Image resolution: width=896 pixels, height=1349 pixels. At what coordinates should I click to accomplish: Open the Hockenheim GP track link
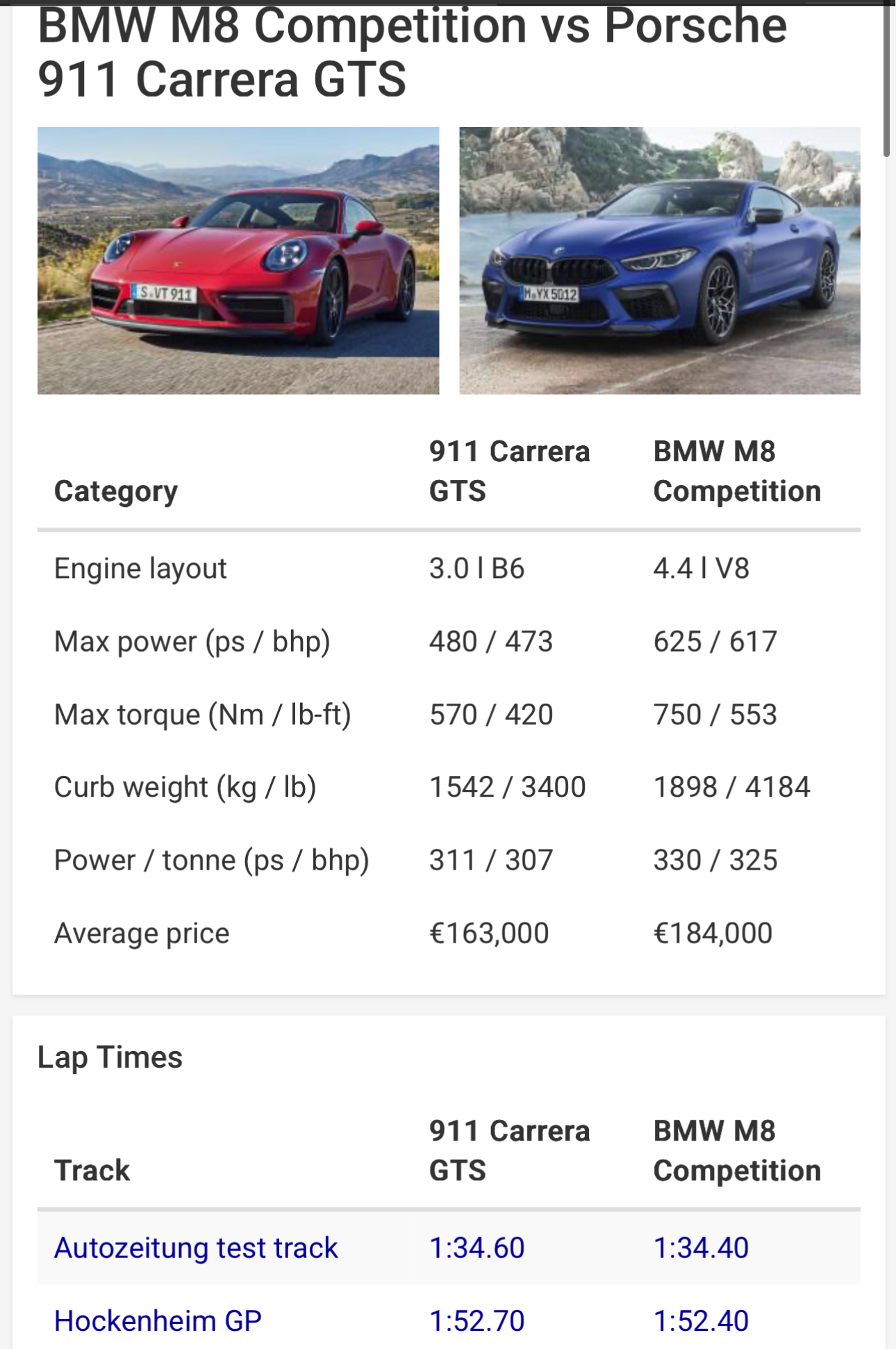(158, 1321)
